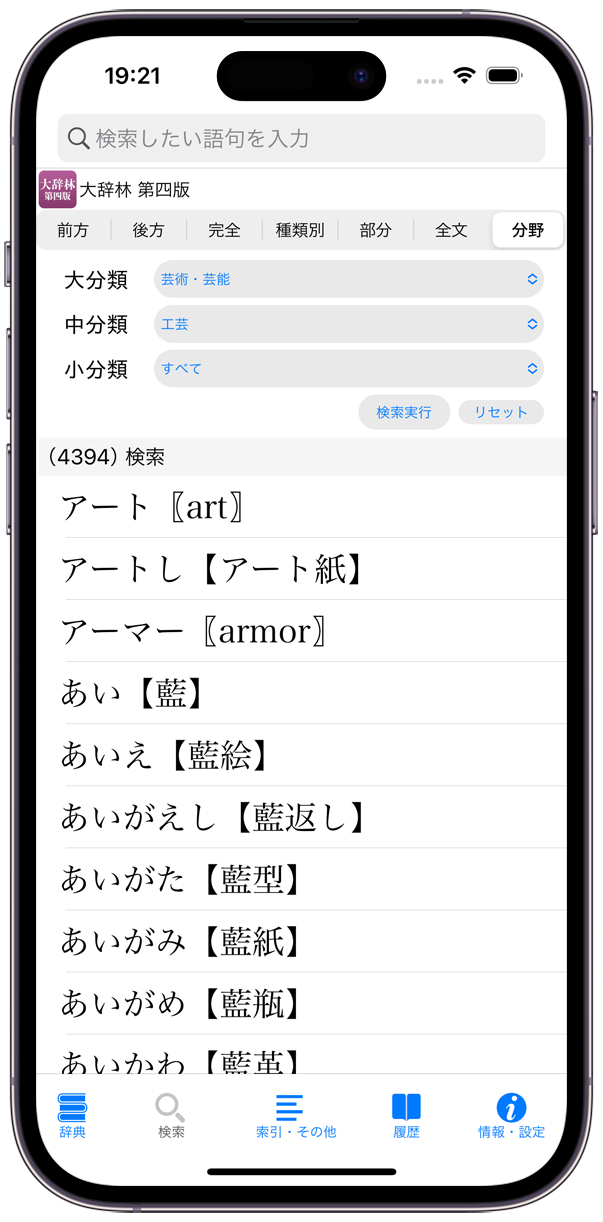Open the 履歴 history tab
The width and height of the screenshot is (603, 1222).
(x=406, y=1115)
